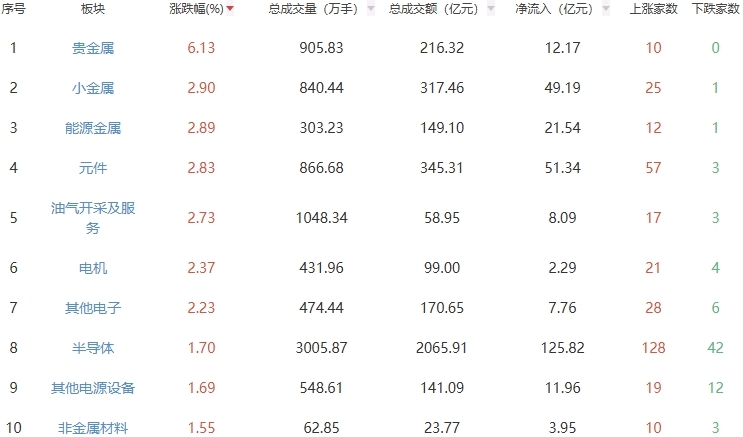
Task: Open the 其他电源设备 sector
Action: 93,388
